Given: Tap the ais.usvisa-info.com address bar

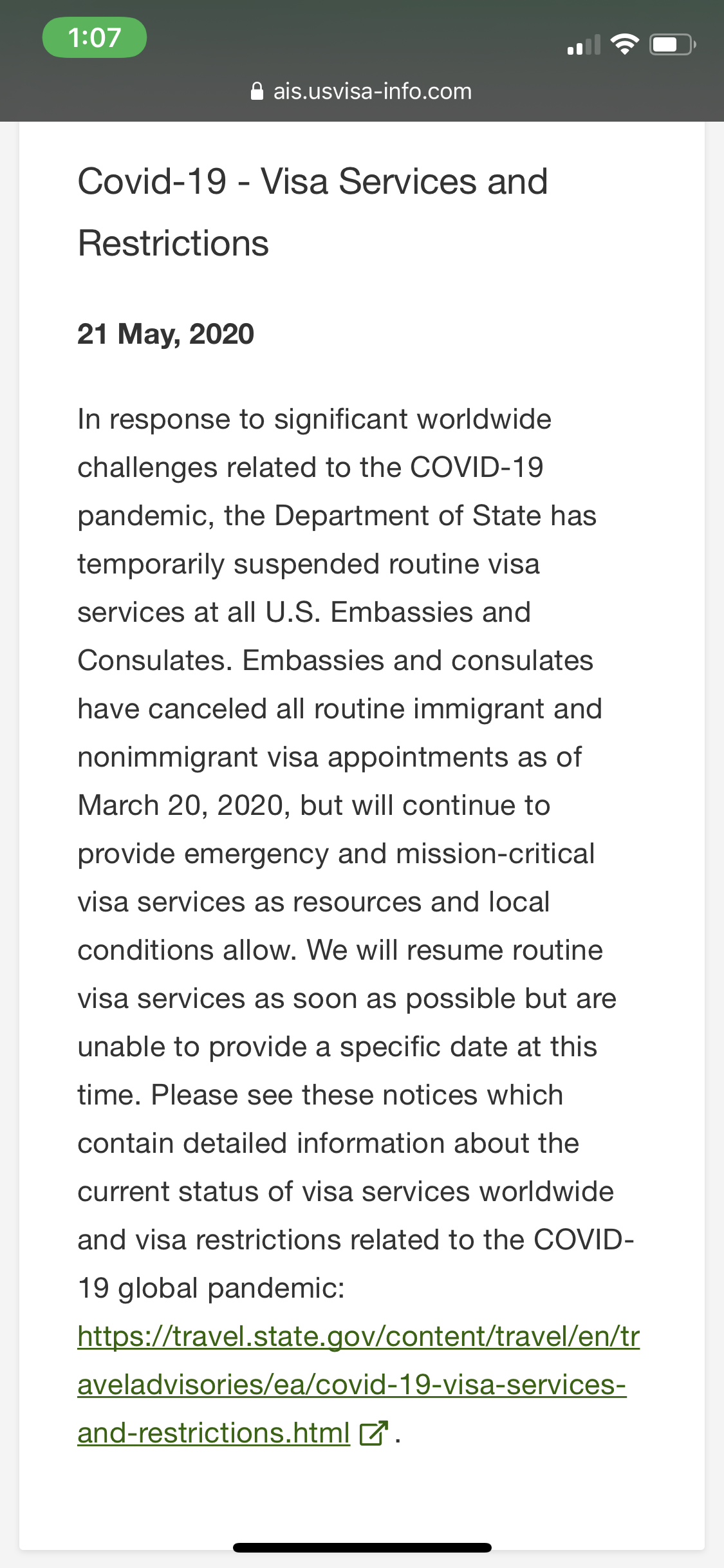Looking at the screenshot, I should 361,91.
